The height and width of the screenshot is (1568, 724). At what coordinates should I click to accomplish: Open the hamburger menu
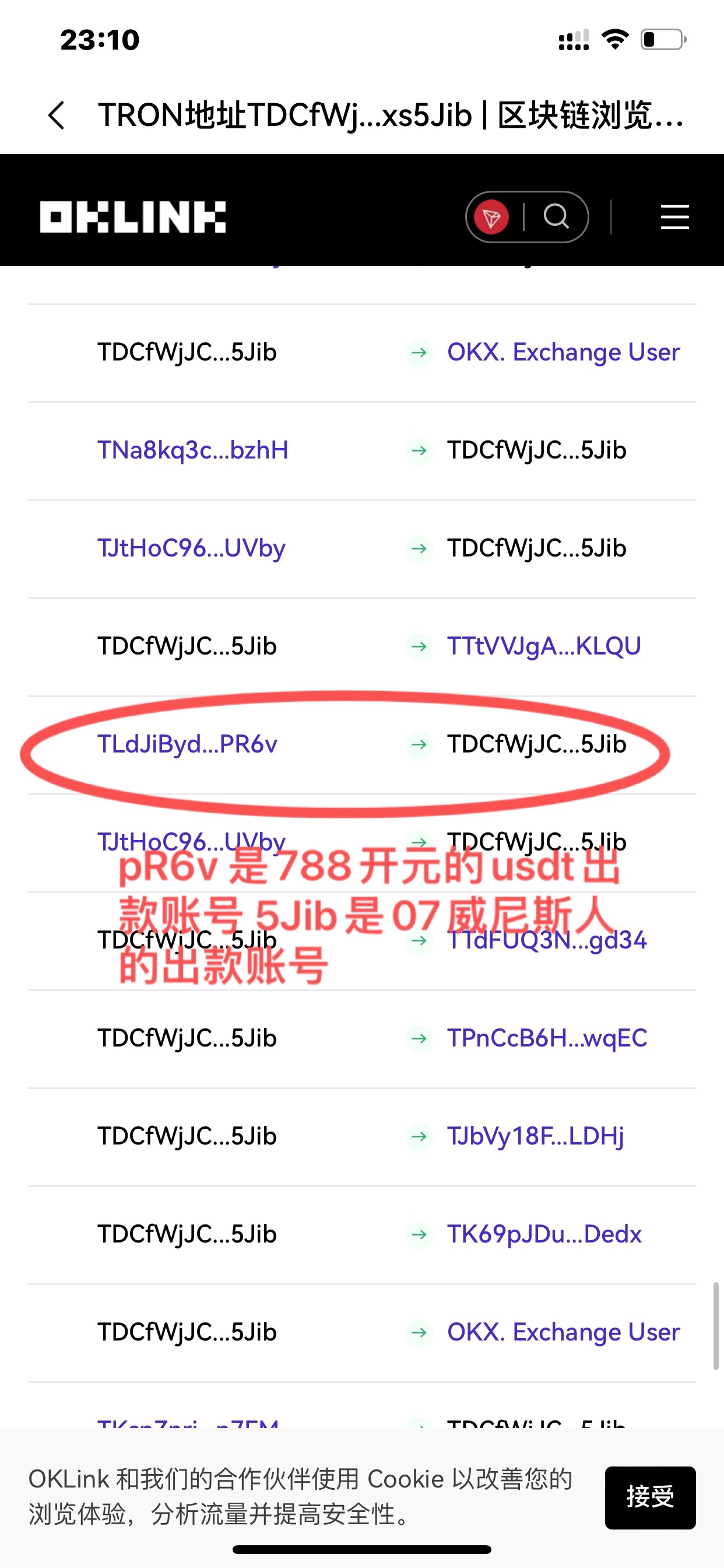(x=674, y=218)
